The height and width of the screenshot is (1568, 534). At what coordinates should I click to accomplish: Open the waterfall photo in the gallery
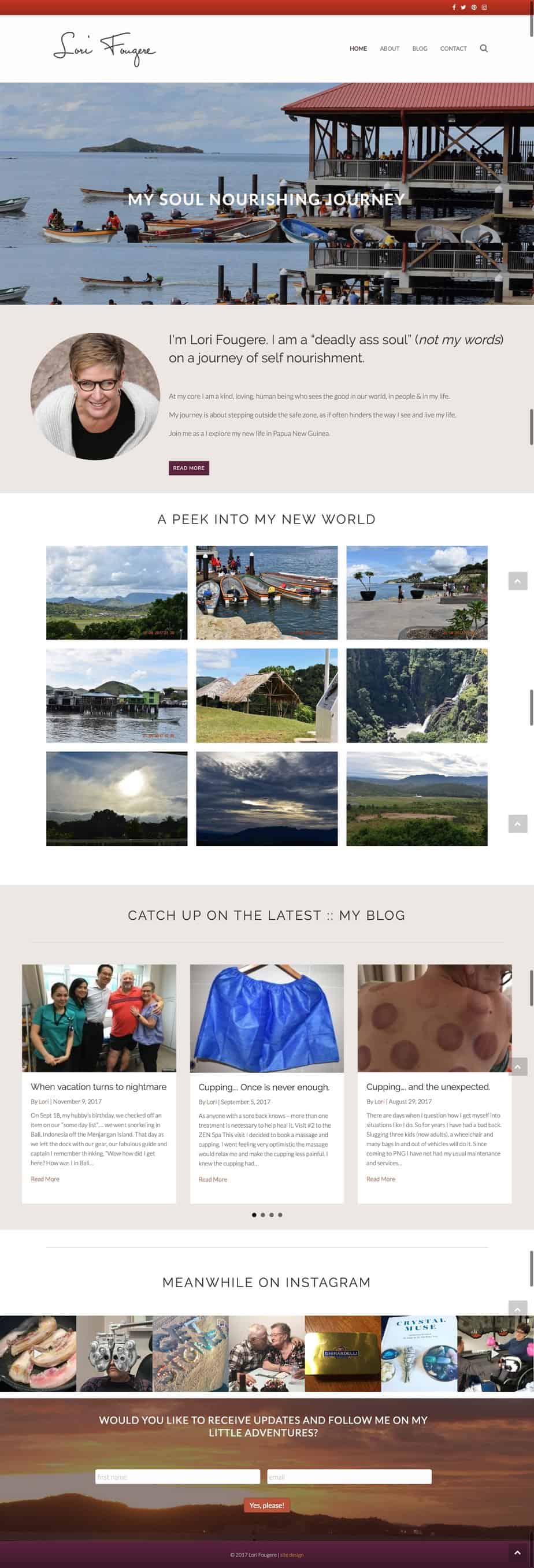pyautogui.click(x=417, y=695)
